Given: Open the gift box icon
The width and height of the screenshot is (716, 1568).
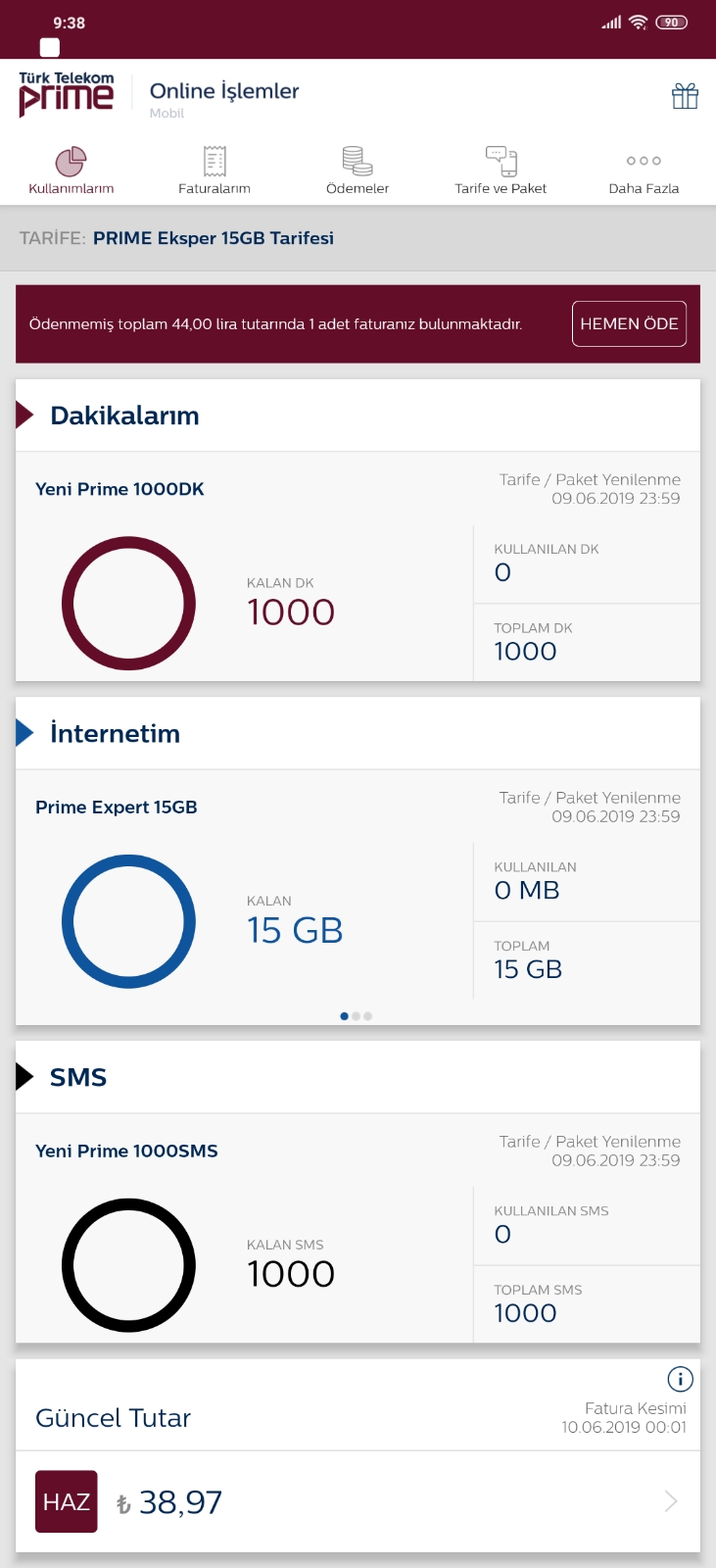Looking at the screenshot, I should click(685, 96).
